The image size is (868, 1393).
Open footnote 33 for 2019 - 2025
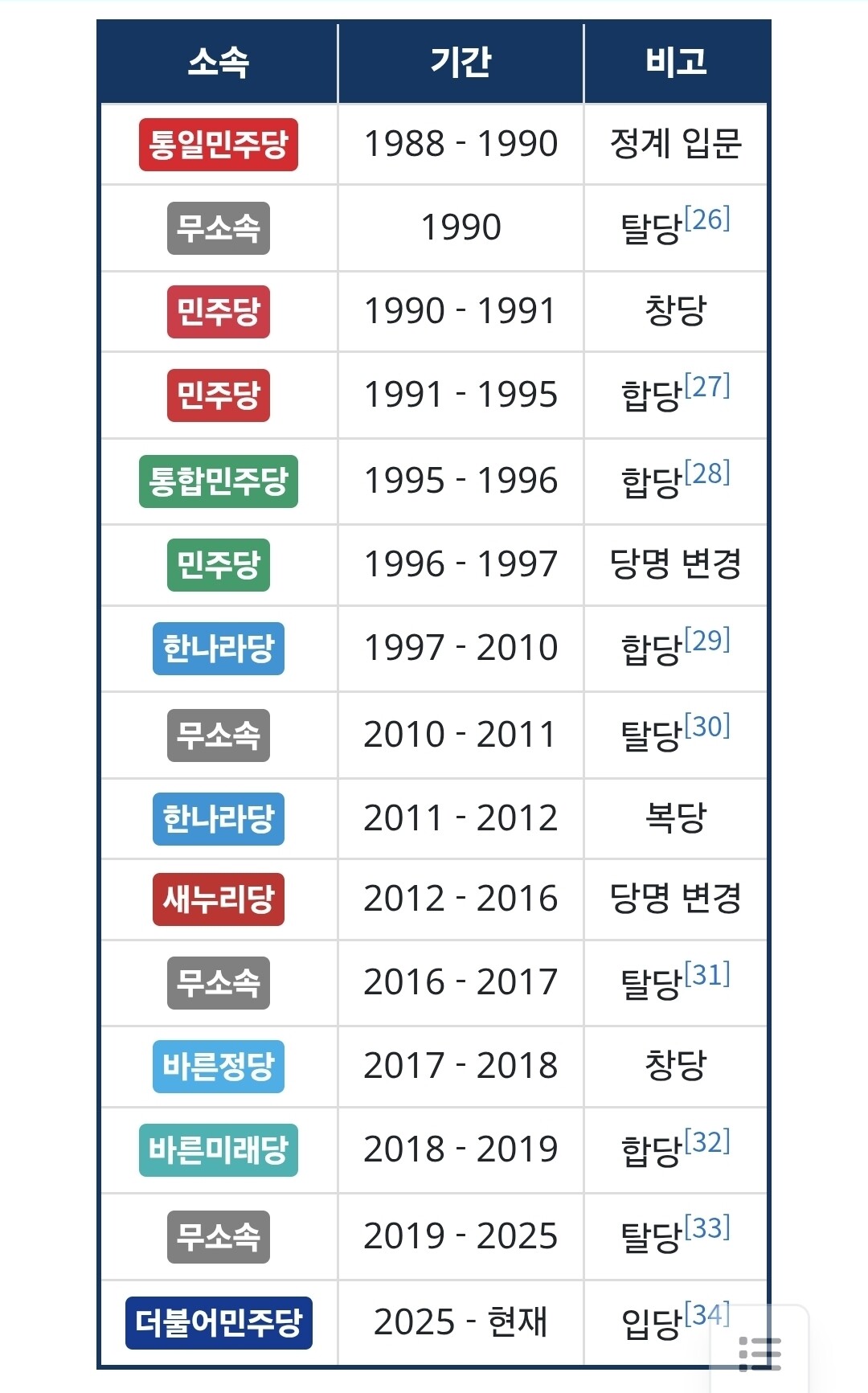[x=707, y=1227]
